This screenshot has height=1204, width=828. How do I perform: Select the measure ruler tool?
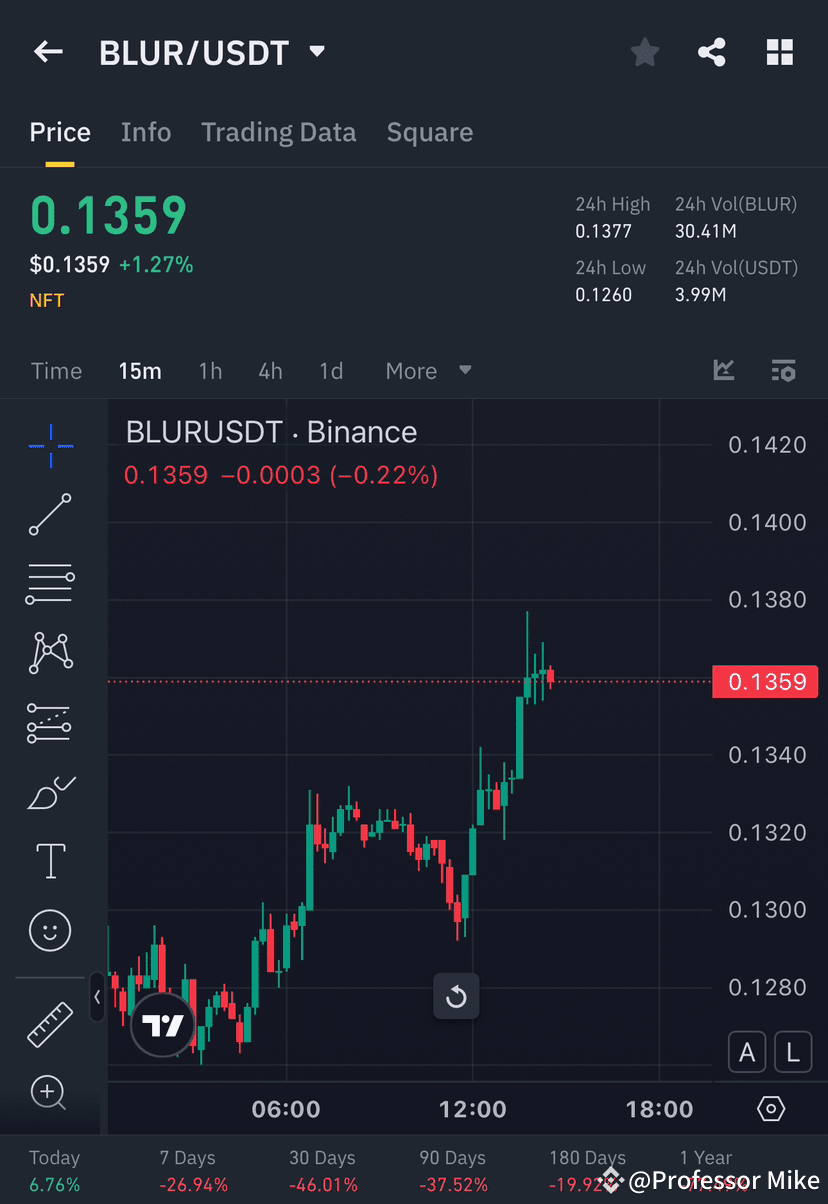coord(49,1024)
